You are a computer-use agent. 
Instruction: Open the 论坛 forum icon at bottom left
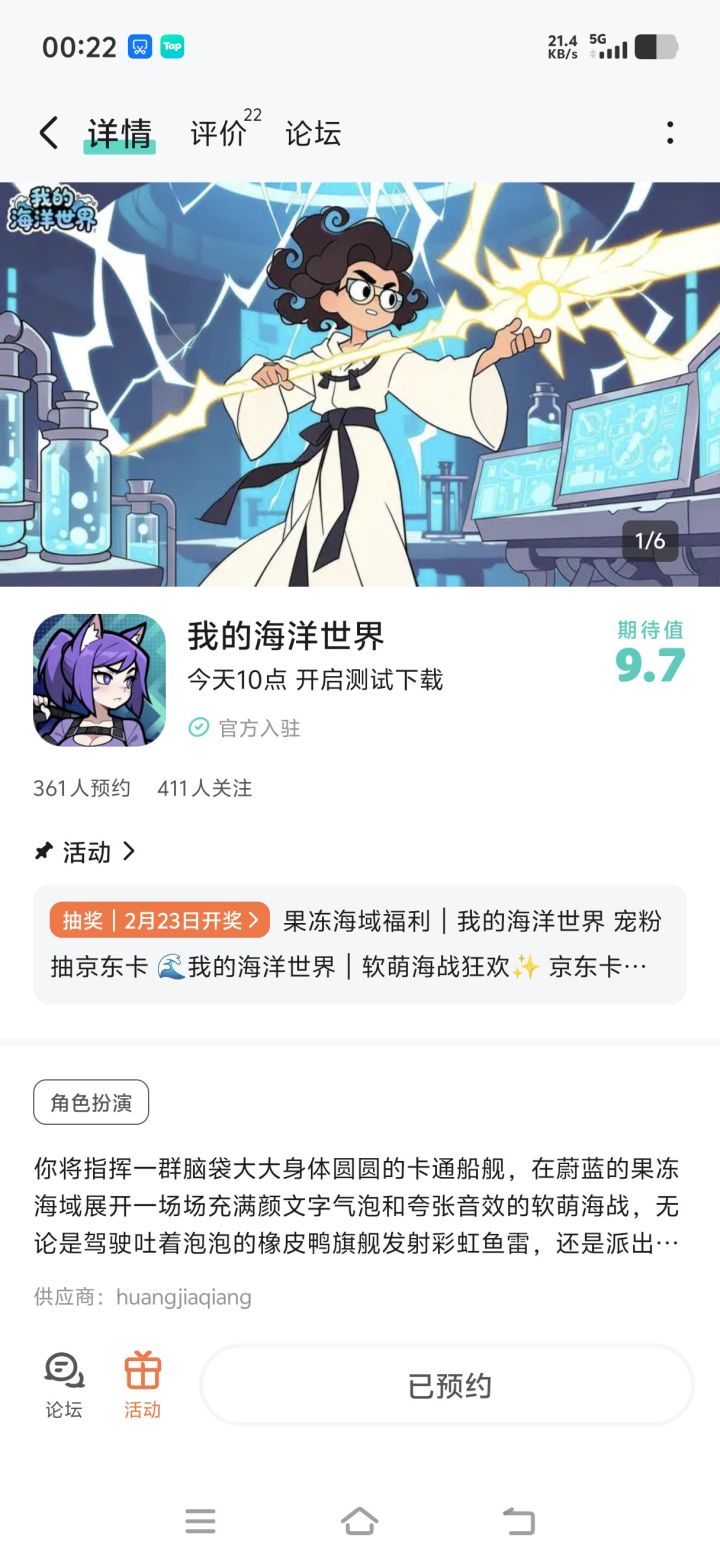point(62,1384)
